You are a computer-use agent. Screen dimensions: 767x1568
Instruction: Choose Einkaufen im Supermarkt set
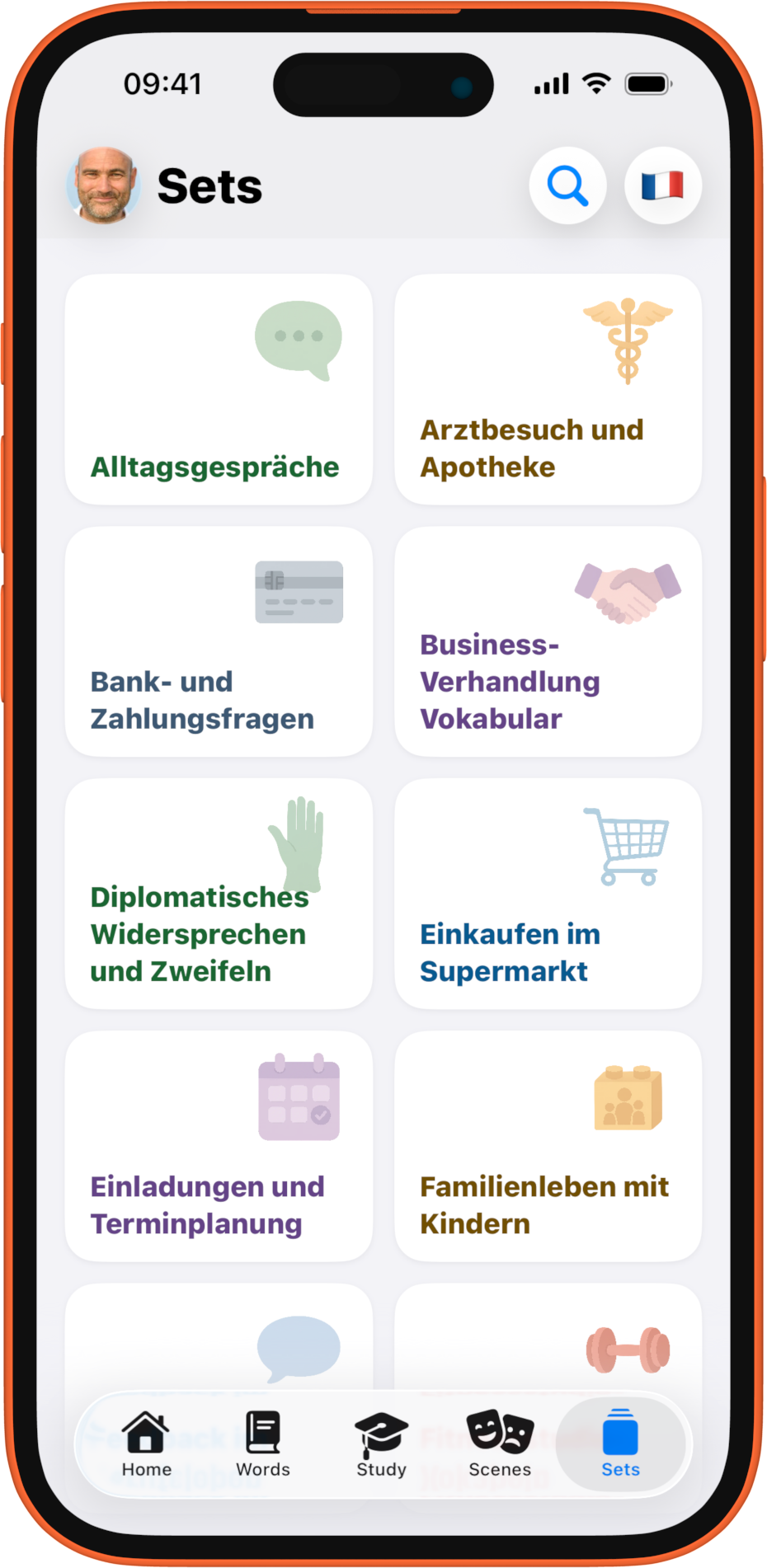548,894
